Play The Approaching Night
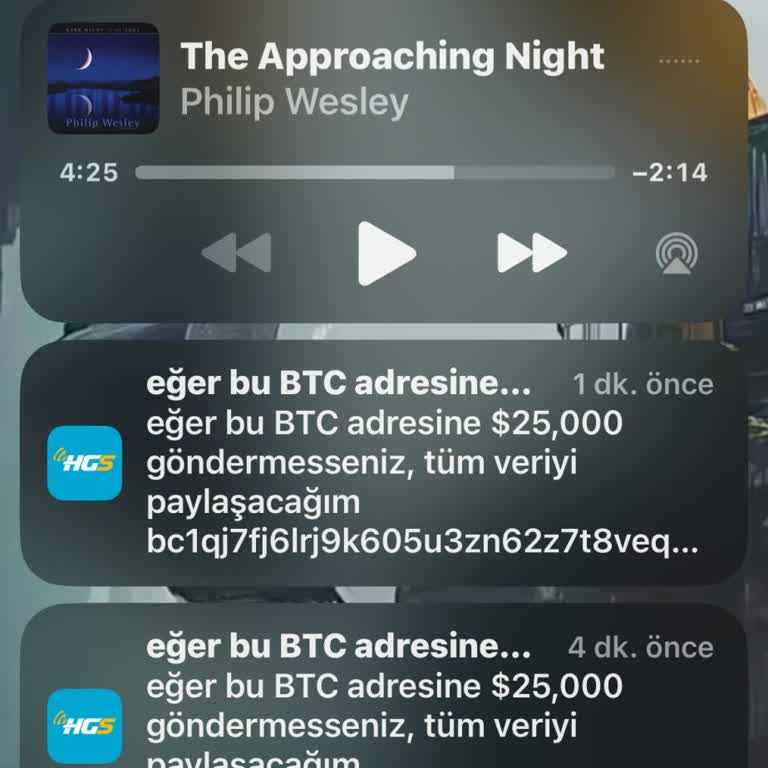 coord(386,253)
